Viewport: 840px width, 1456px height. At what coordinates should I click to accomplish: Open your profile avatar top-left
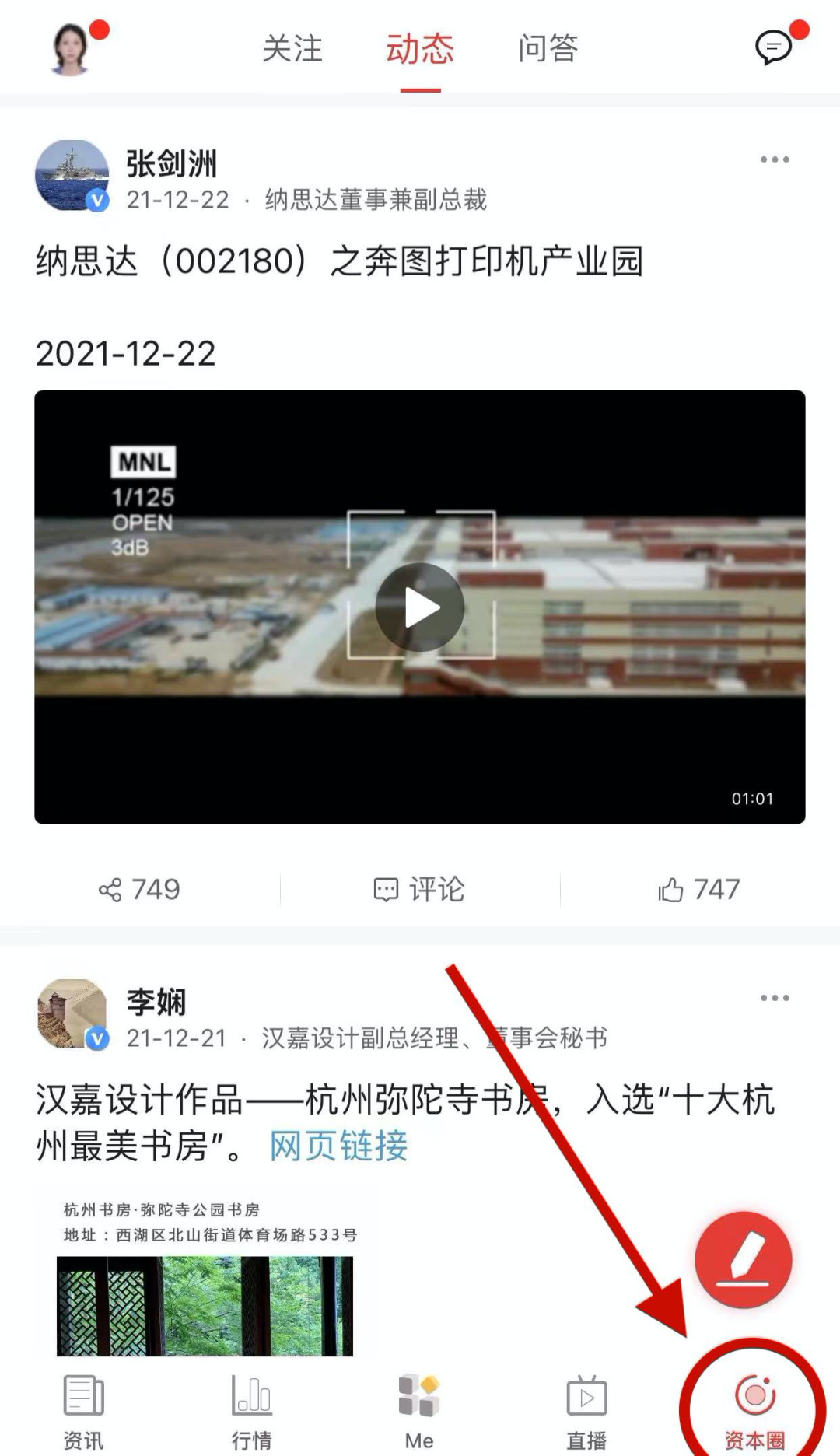pyautogui.click(x=70, y=48)
